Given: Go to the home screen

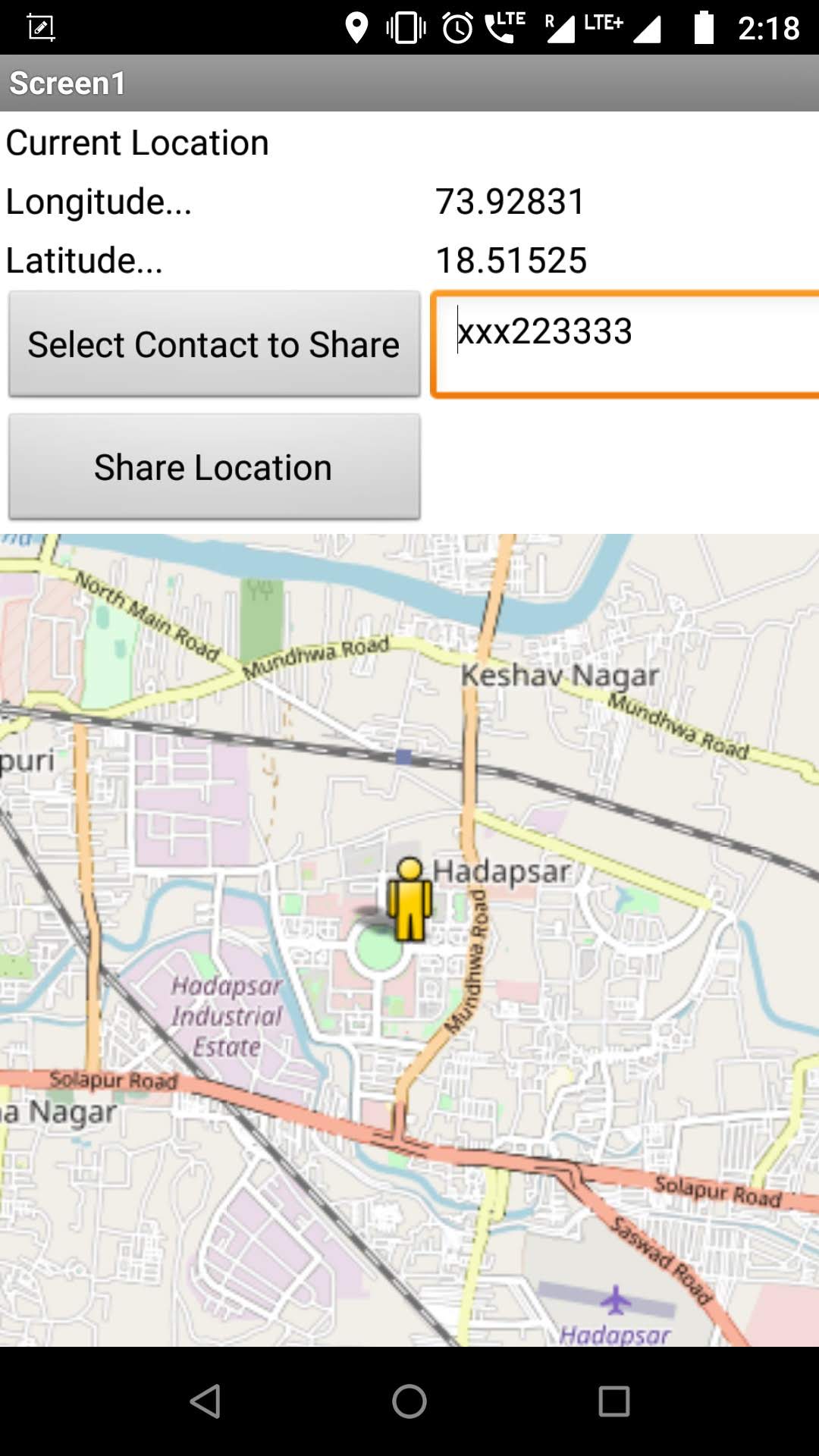Looking at the screenshot, I should click(409, 1401).
